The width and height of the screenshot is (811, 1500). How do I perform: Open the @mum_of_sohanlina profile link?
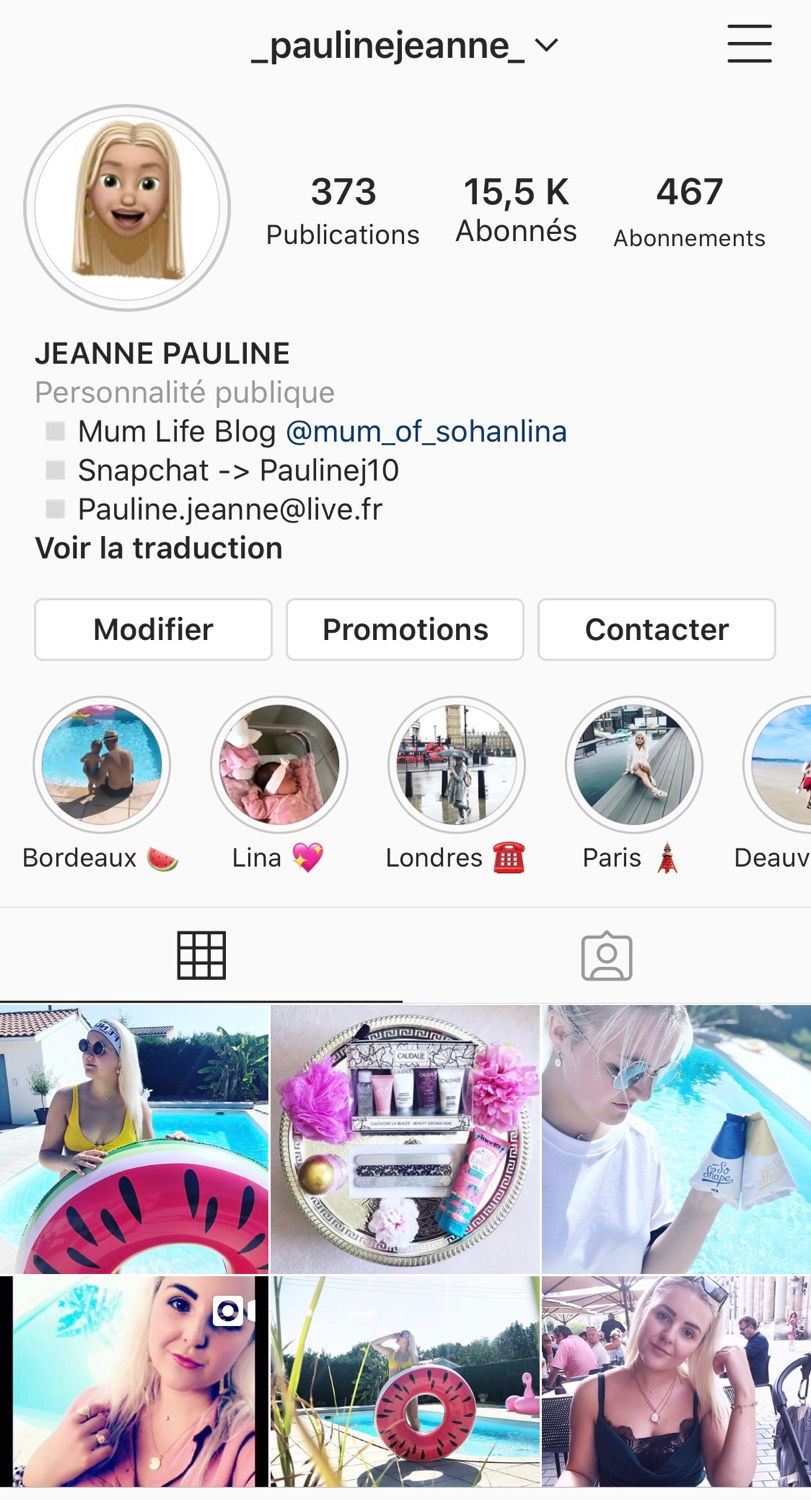[x=426, y=431]
